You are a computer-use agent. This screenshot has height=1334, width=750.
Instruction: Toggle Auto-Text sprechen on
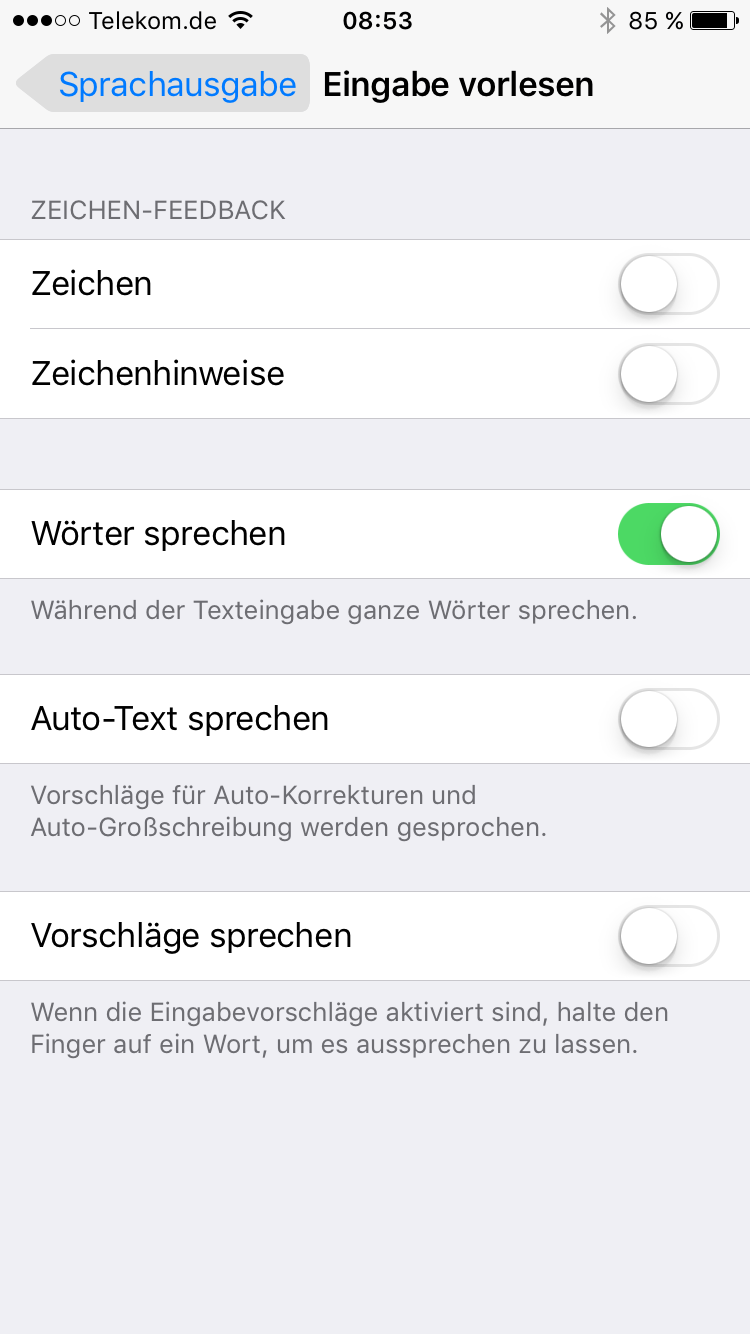pyautogui.click(x=668, y=719)
